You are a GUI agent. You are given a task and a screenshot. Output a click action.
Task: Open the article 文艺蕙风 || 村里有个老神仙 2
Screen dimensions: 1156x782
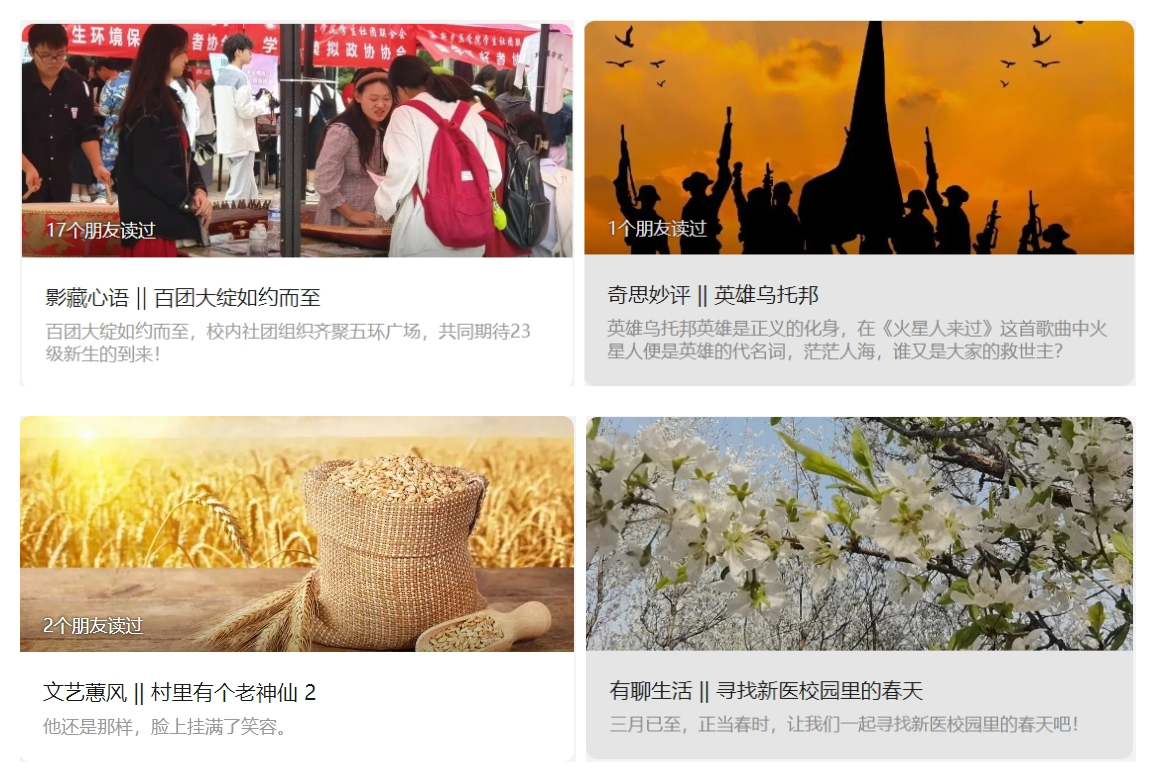(x=180, y=692)
